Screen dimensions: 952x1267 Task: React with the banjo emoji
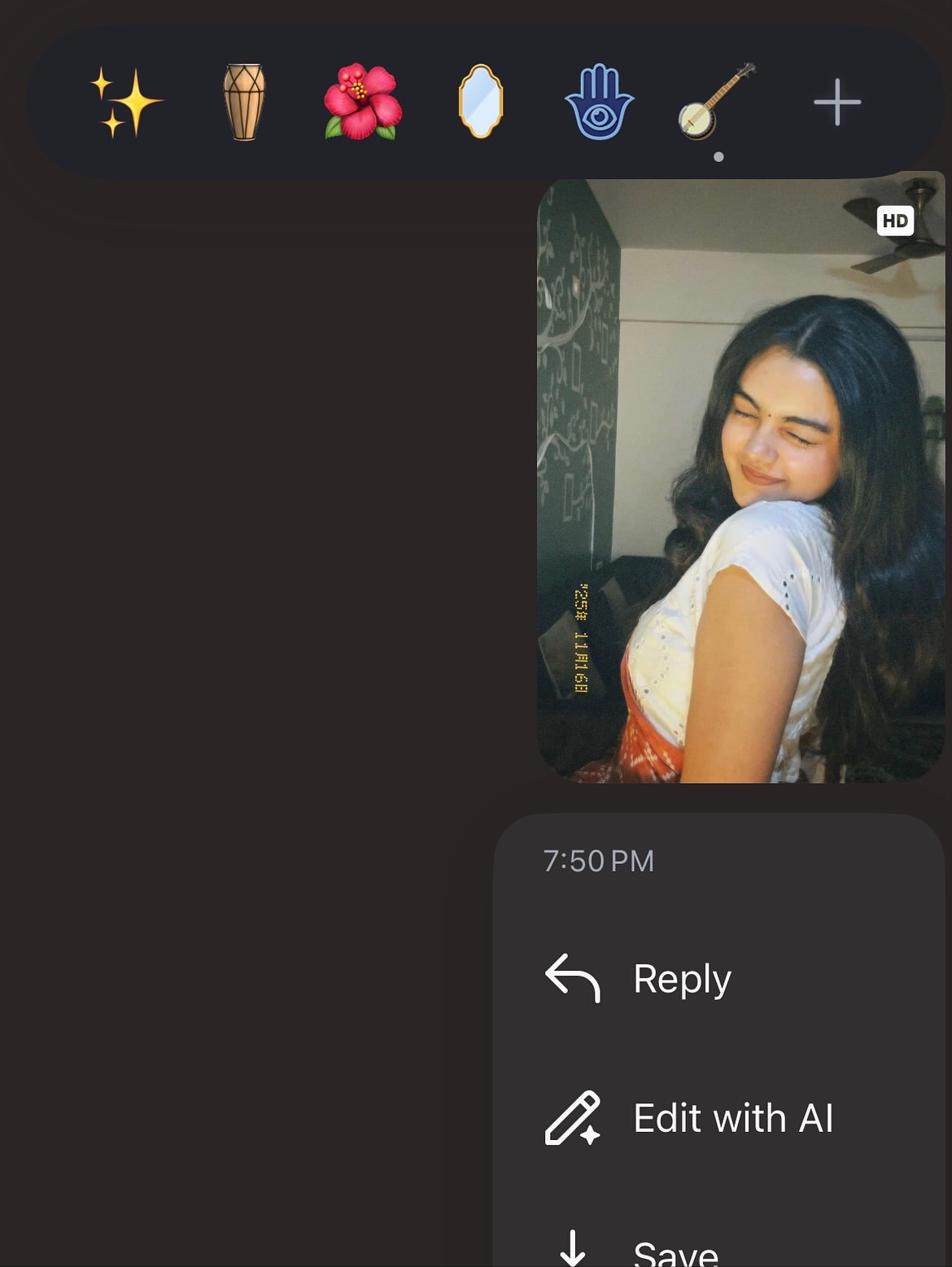[x=717, y=102]
